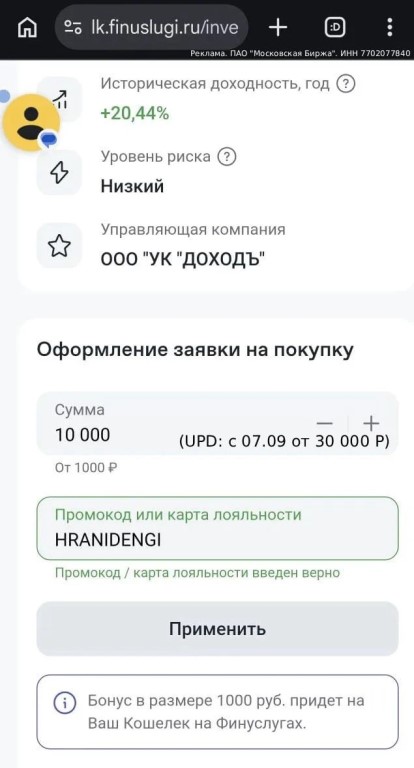Open a new browser tab

278,27
